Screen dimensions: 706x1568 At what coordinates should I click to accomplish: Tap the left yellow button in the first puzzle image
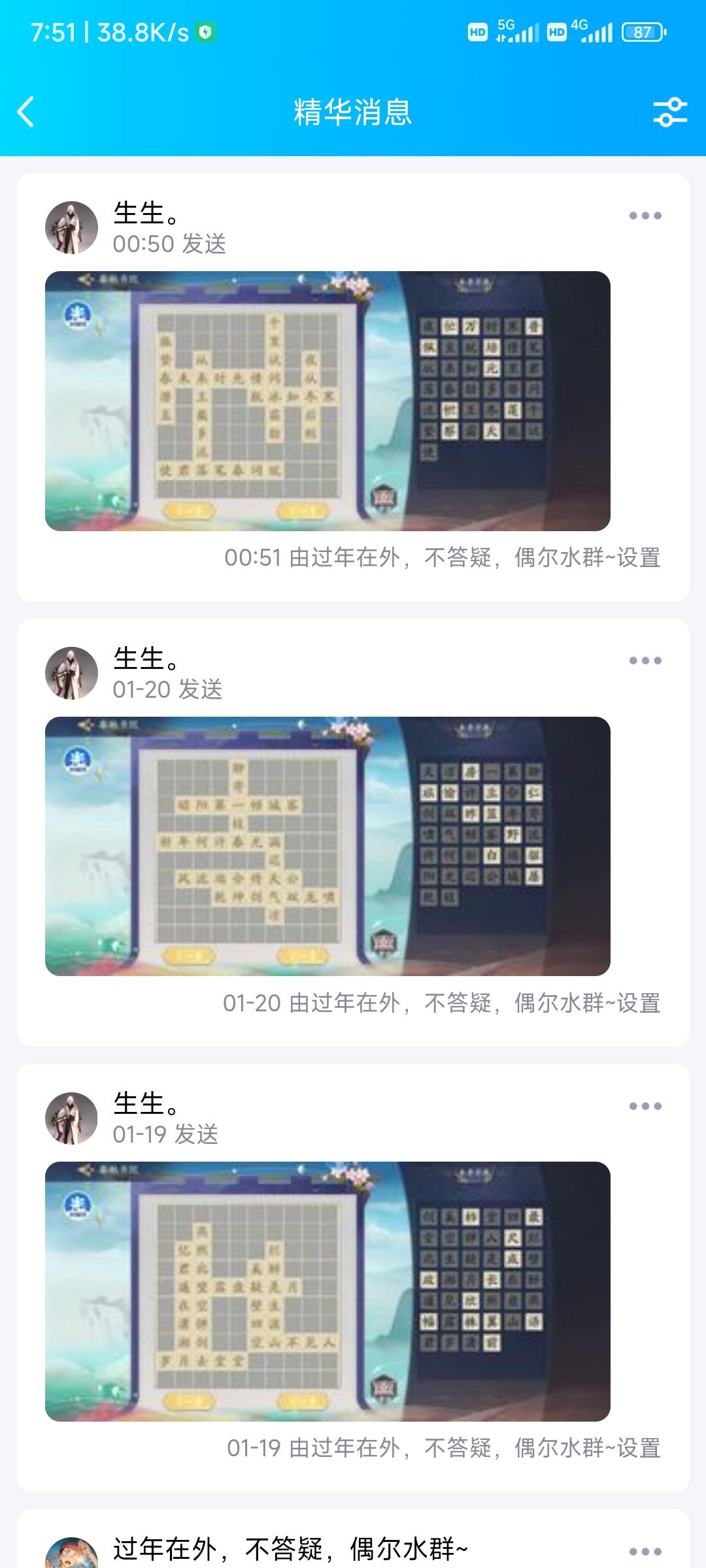tap(190, 510)
